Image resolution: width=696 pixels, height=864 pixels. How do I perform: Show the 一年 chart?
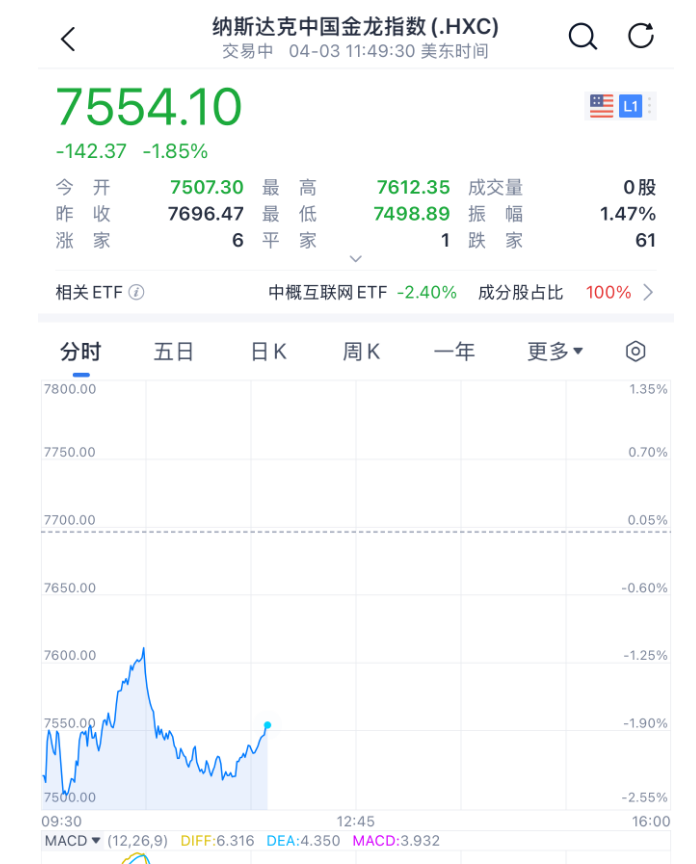(x=454, y=352)
